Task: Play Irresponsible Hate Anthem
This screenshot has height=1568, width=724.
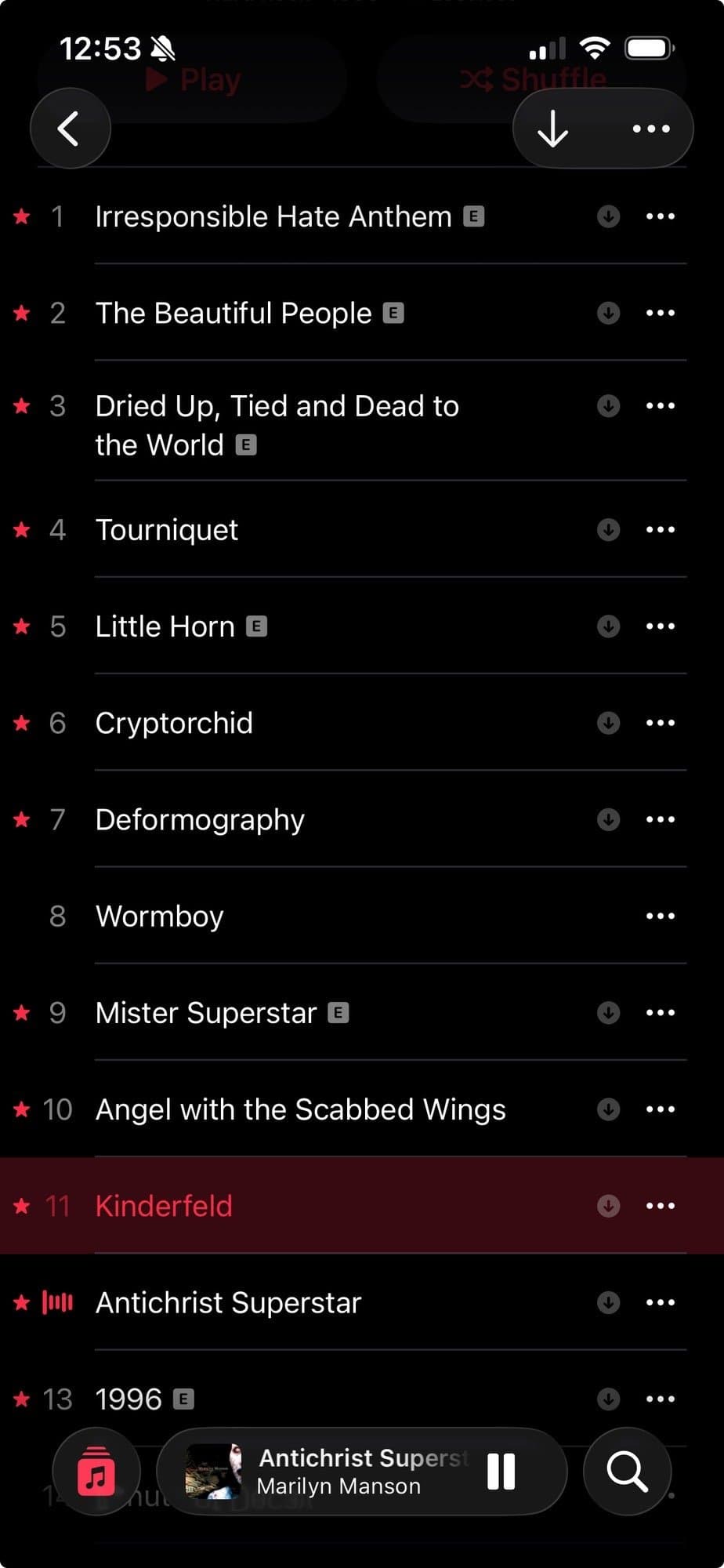Action: point(273,216)
